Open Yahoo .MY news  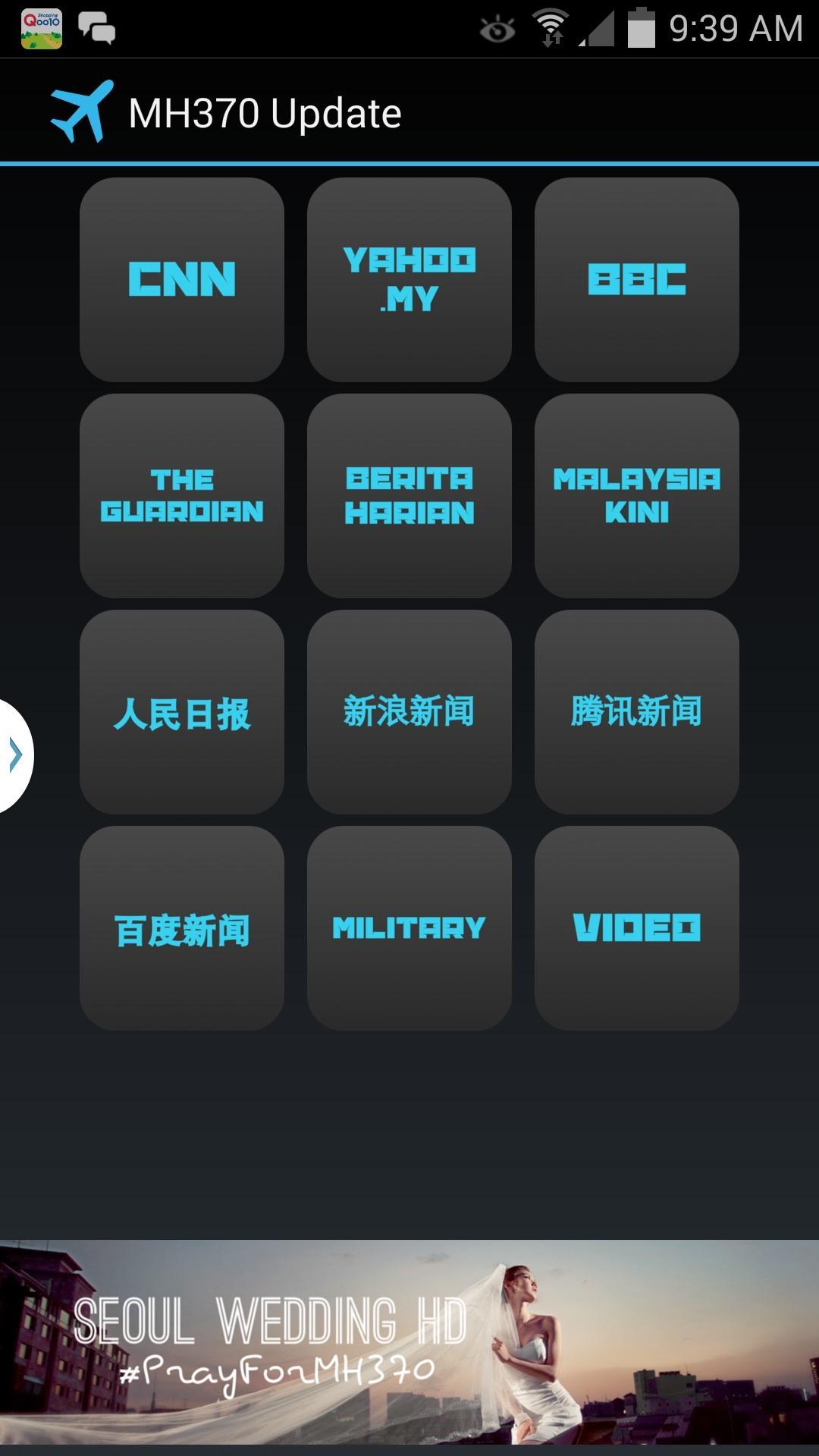(x=409, y=280)
